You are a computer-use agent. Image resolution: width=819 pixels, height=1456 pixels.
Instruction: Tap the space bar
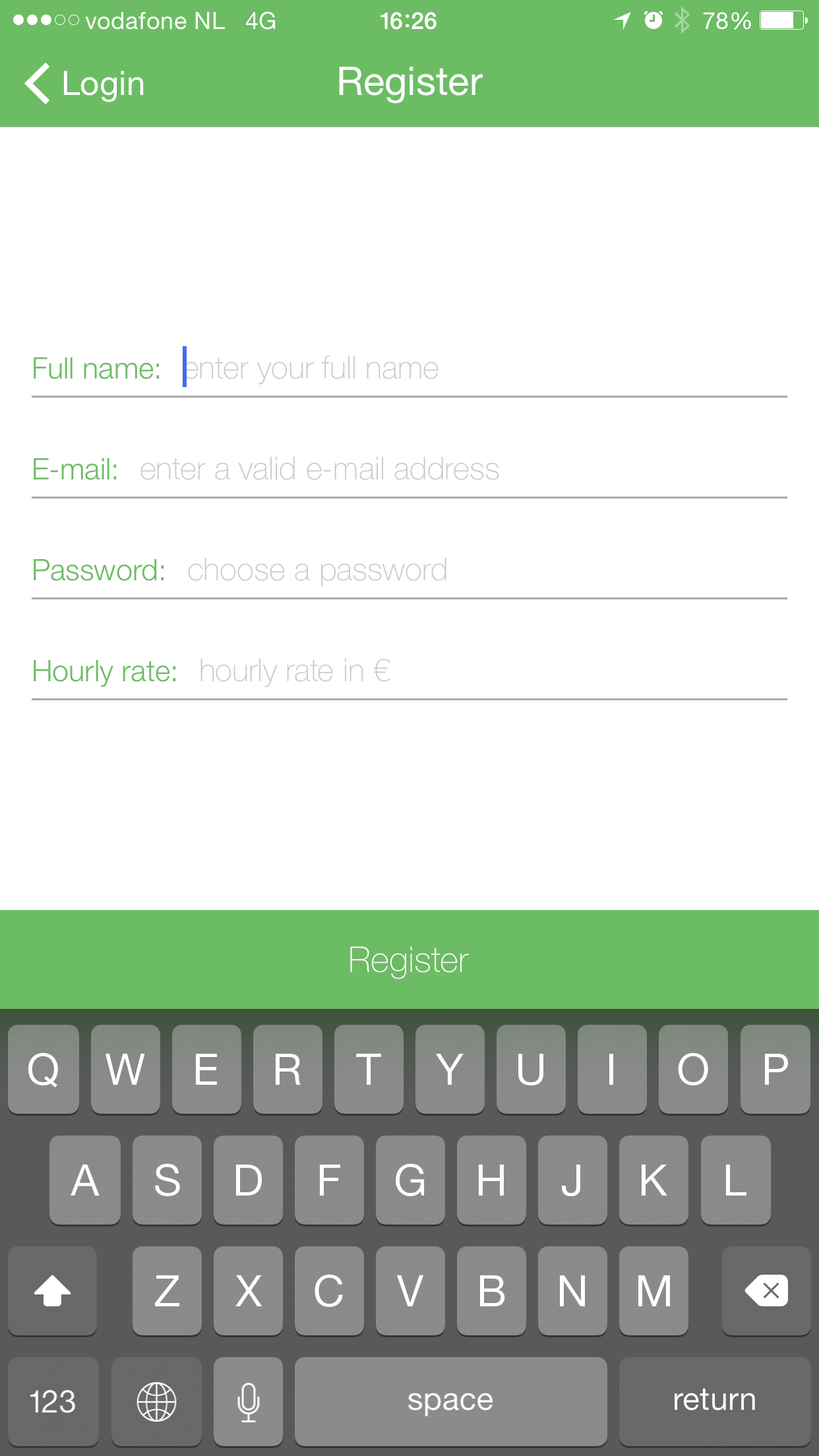[x=450, y=1401]
